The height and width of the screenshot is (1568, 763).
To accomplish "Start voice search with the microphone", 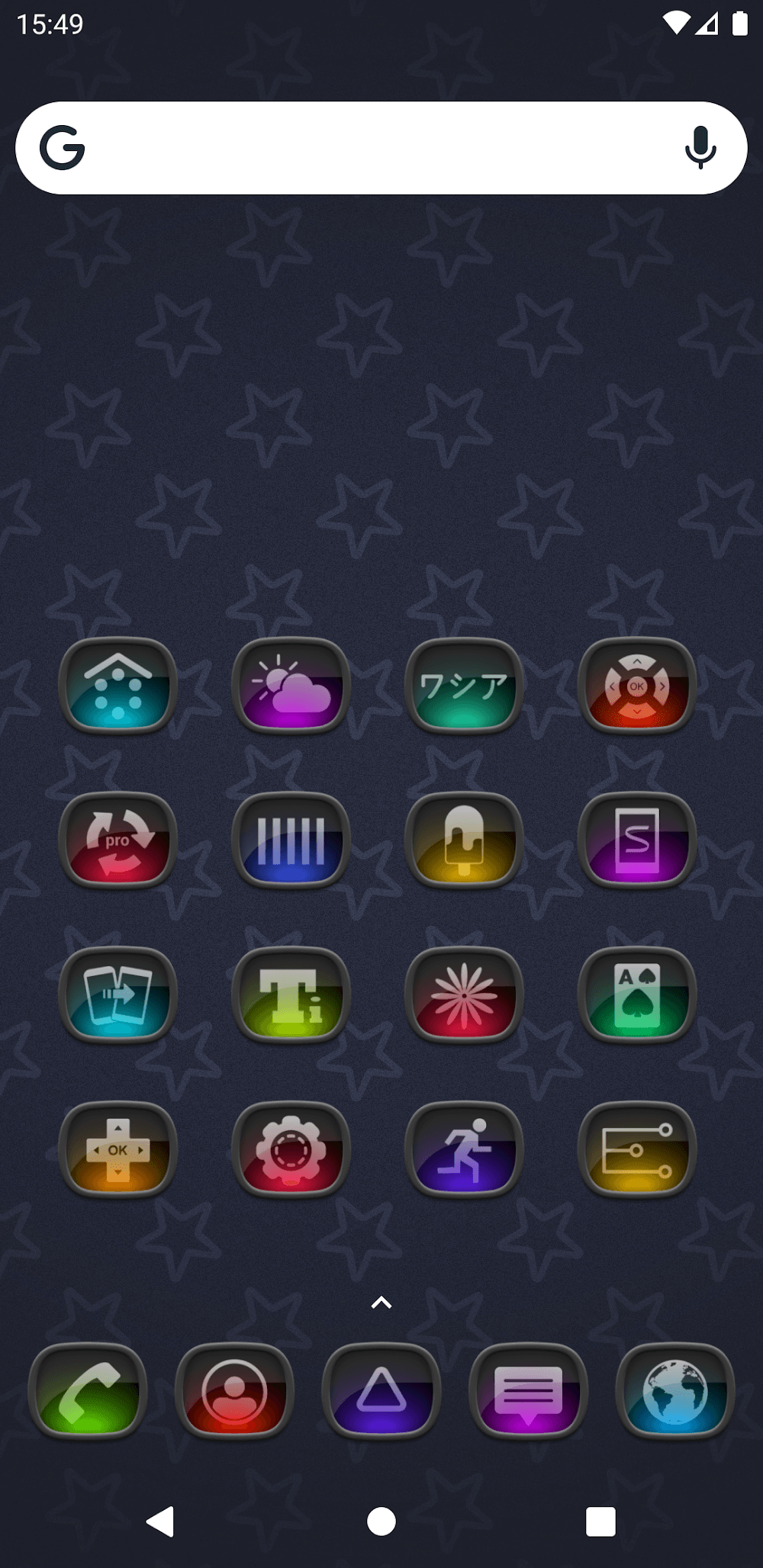I will click(x=700, y=148).
